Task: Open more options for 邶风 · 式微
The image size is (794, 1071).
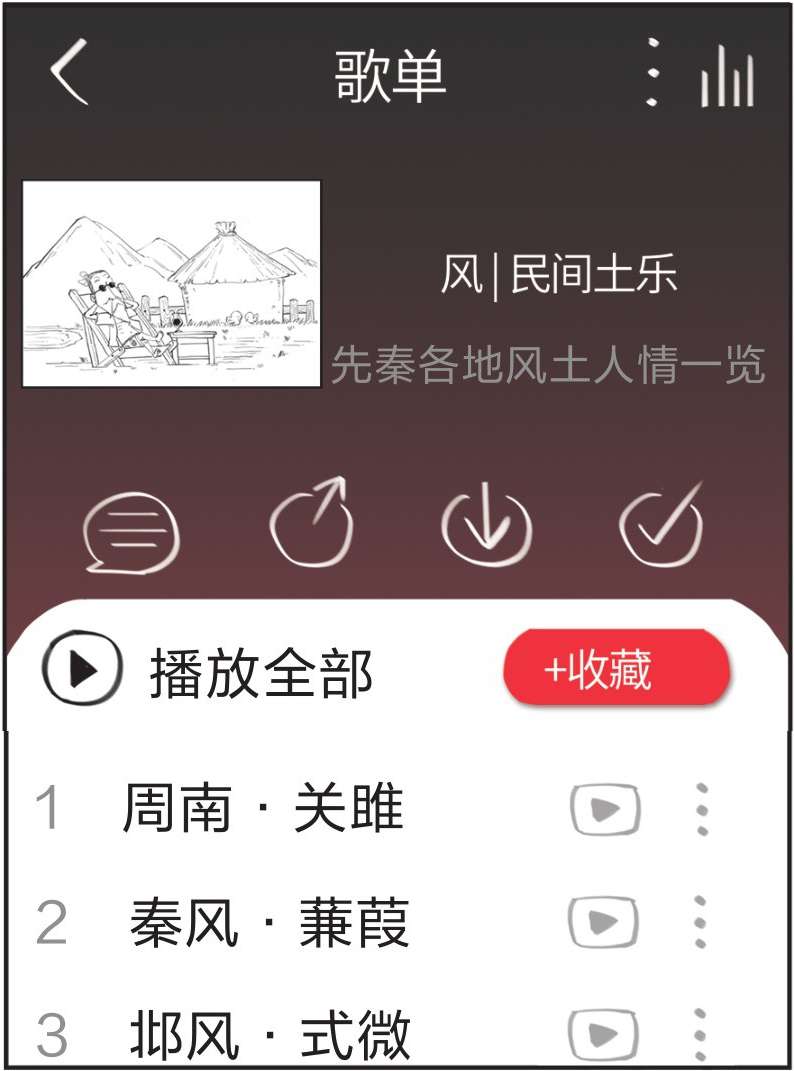Action: [700, 1034]
